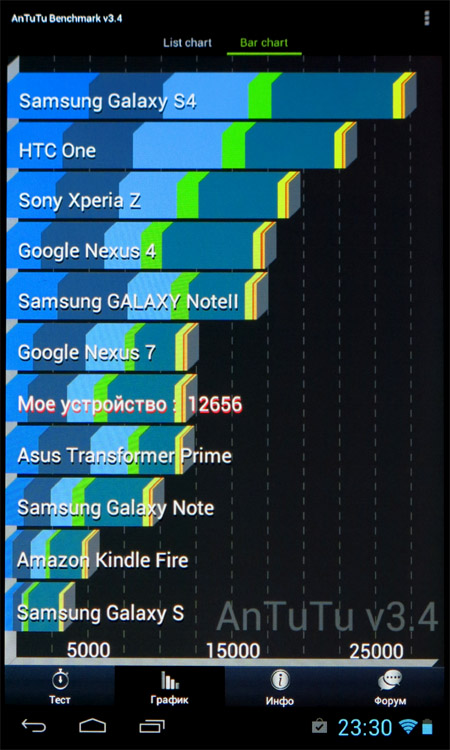Open the График tab
Viewport: 450px width, 750px height.
tap(169, 687)
